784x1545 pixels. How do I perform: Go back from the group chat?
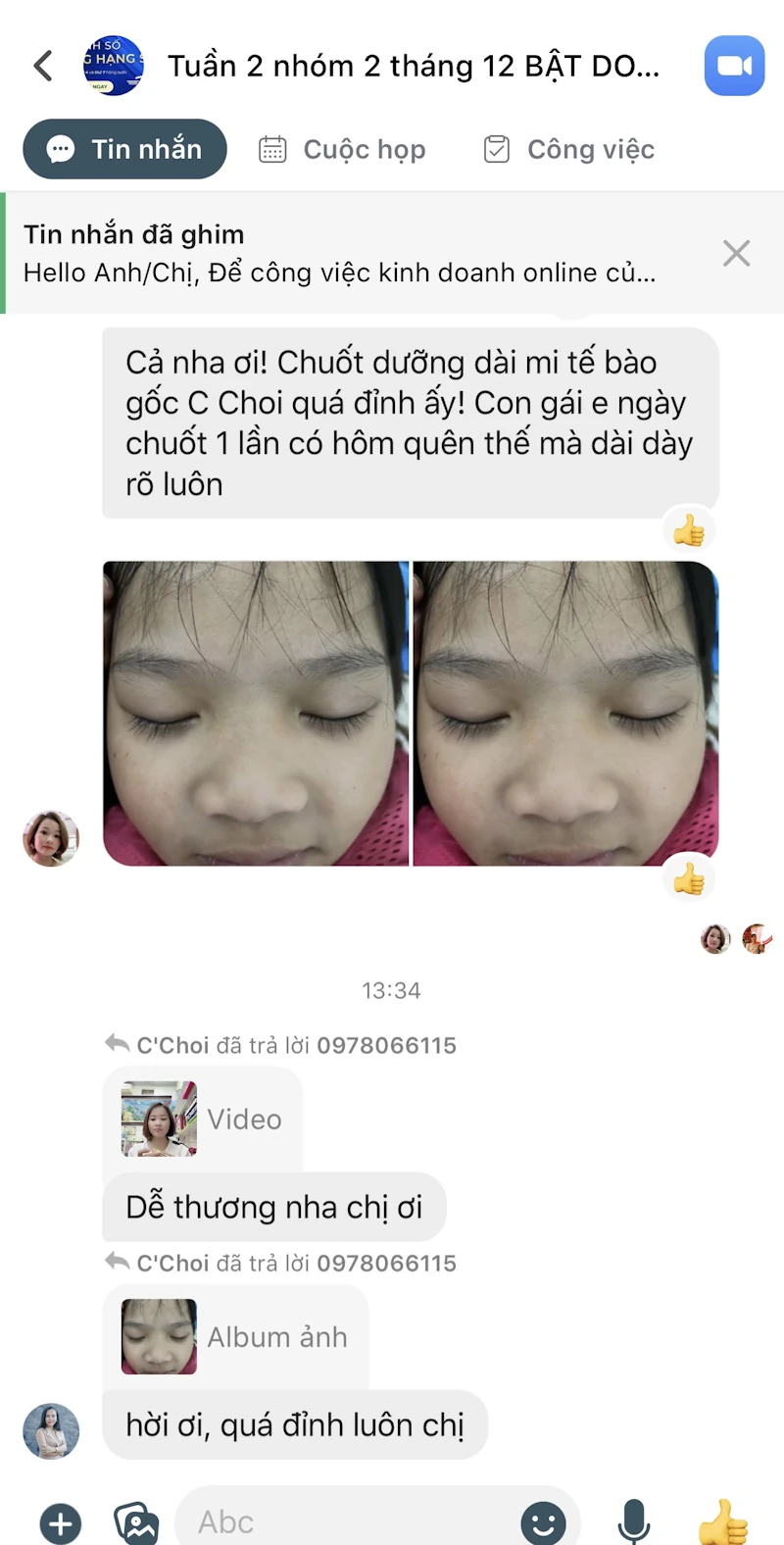point(43,66)
